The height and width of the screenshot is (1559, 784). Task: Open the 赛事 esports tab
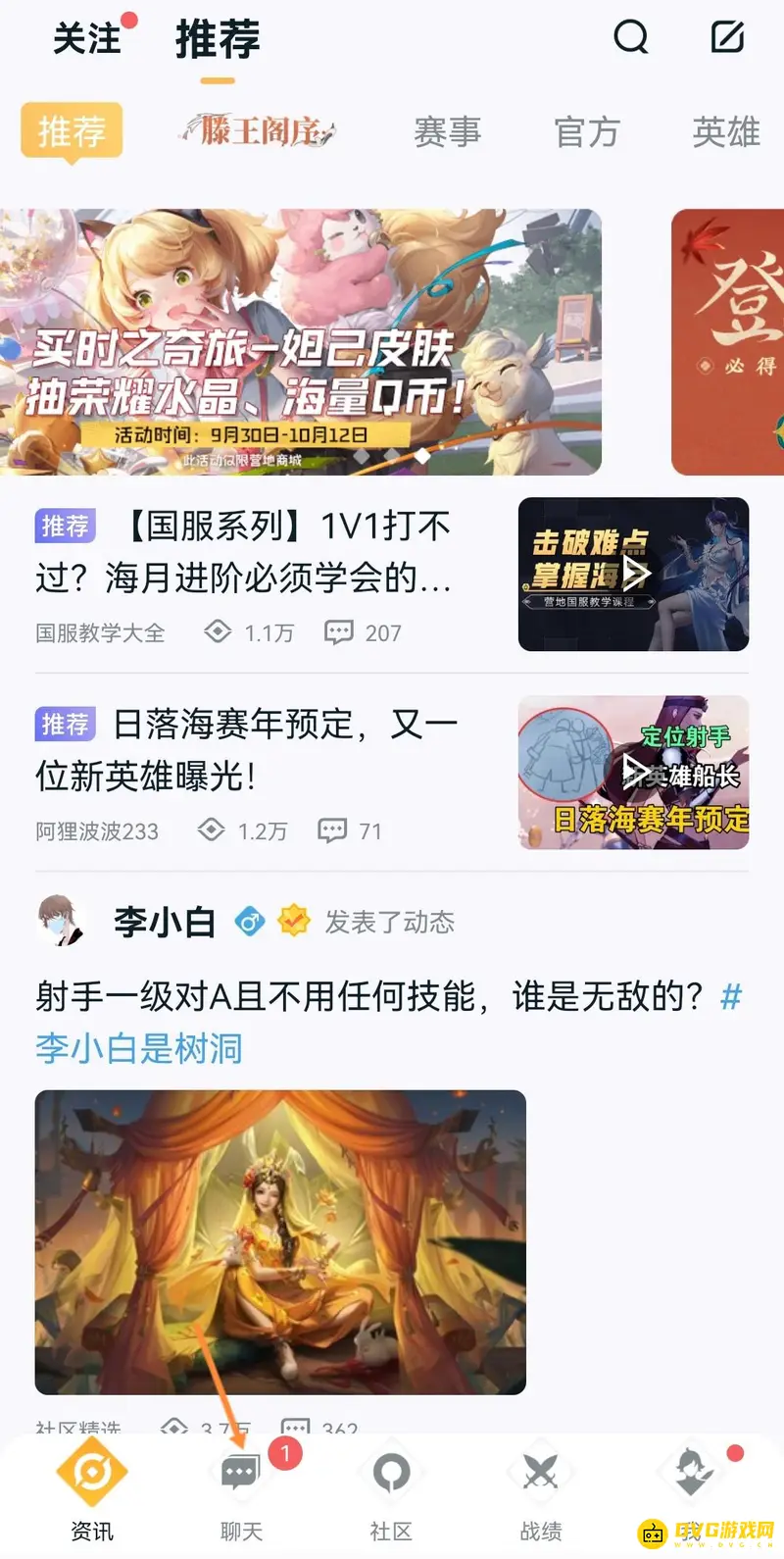[x=447, y=132]
